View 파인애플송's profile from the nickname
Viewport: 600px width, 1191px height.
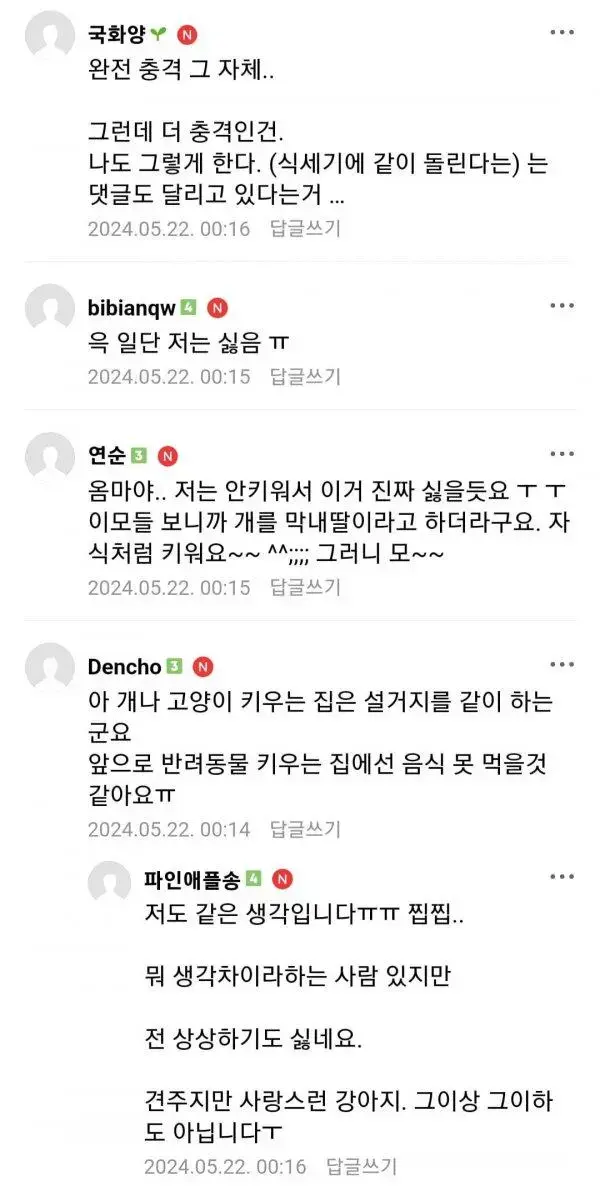[192, 879]
